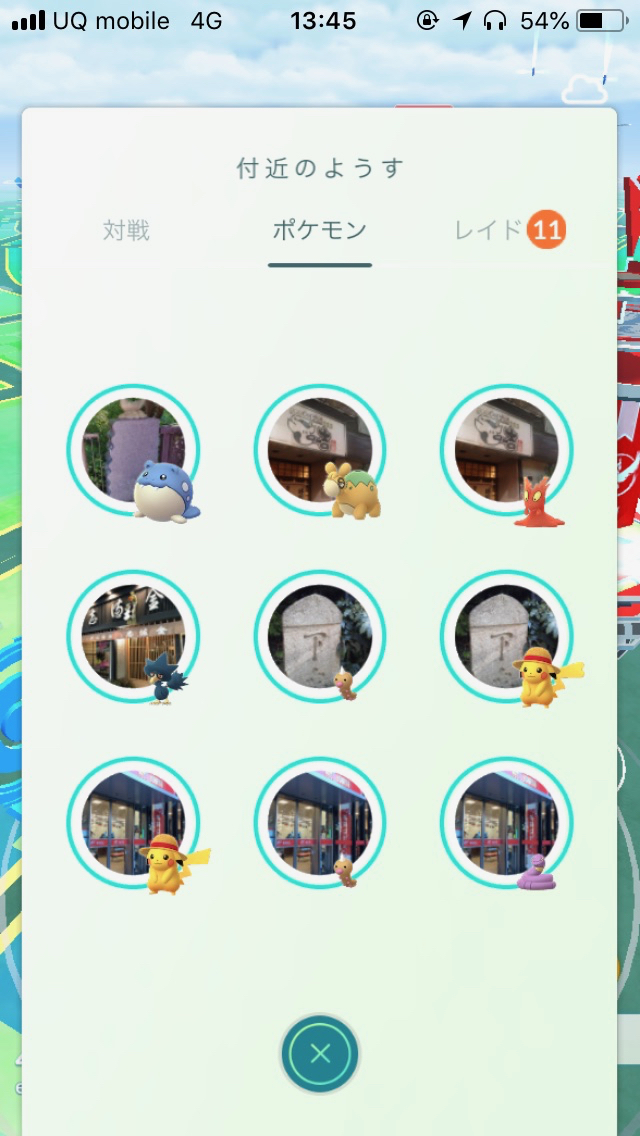Select the ポケモン tab
This screenshot has width=640, height=1136.
(320, 231)
